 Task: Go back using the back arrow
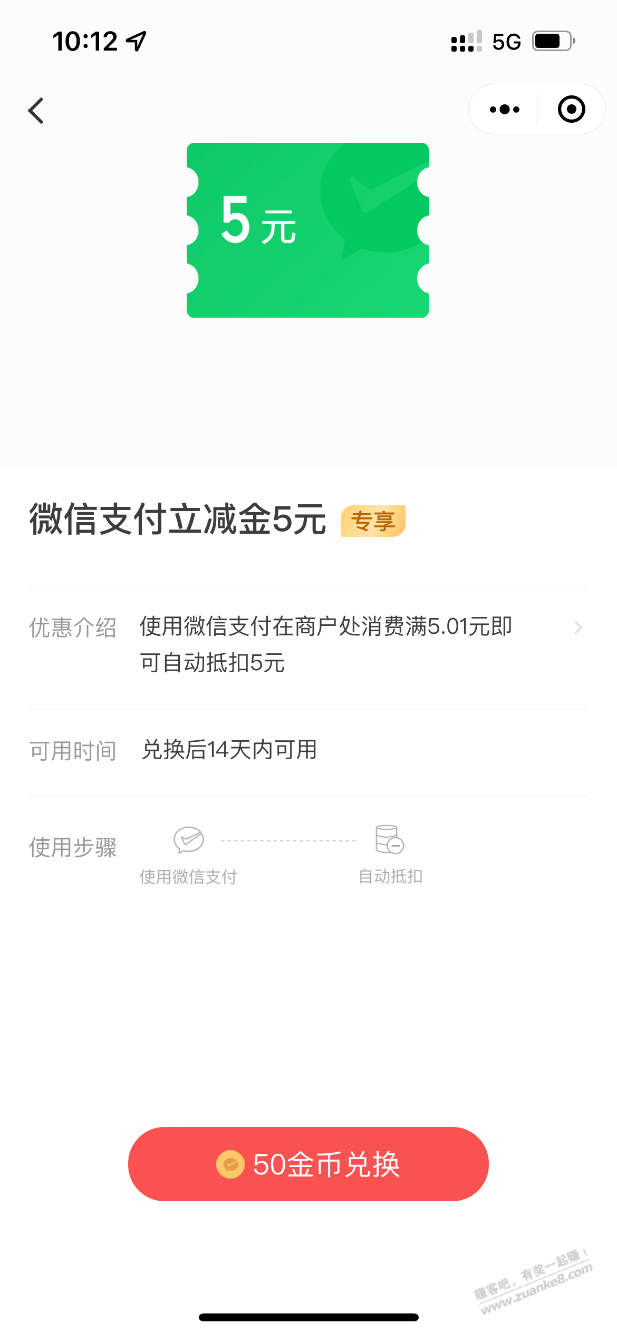click(x=36, y=110)
